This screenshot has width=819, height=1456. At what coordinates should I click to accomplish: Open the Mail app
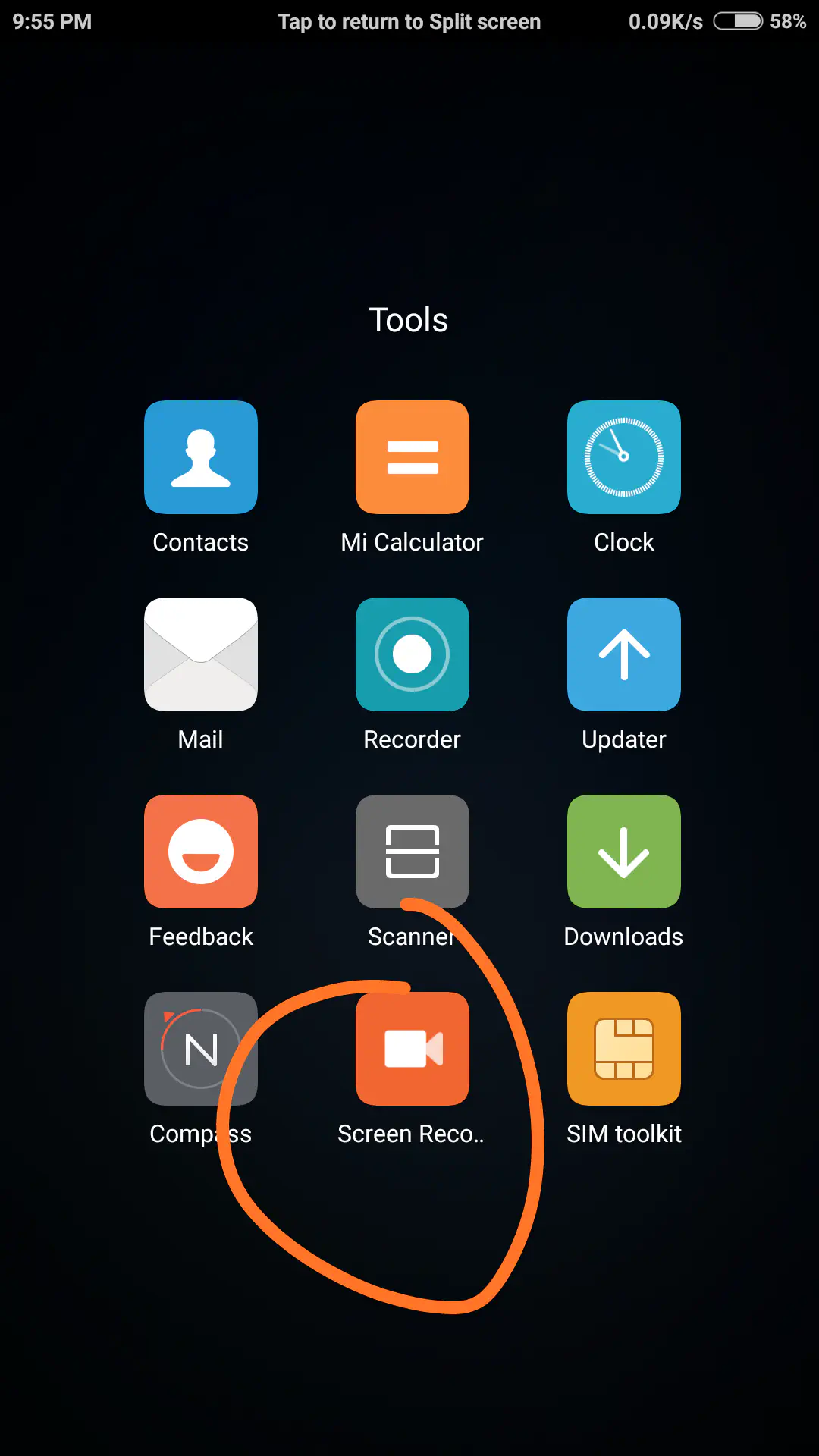[x=201, y=654]
